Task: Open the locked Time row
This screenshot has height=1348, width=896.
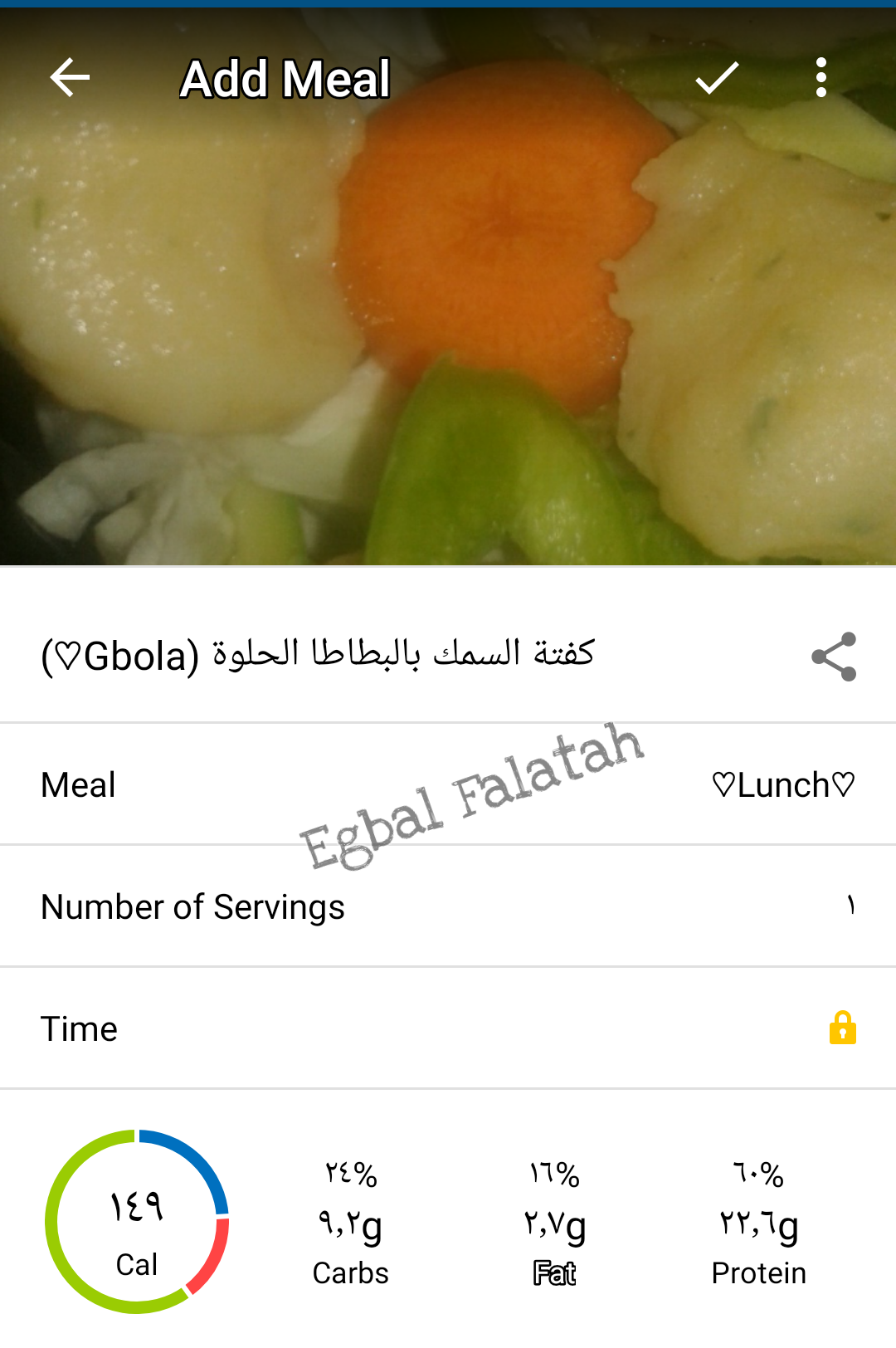Action: [448, 1028]
